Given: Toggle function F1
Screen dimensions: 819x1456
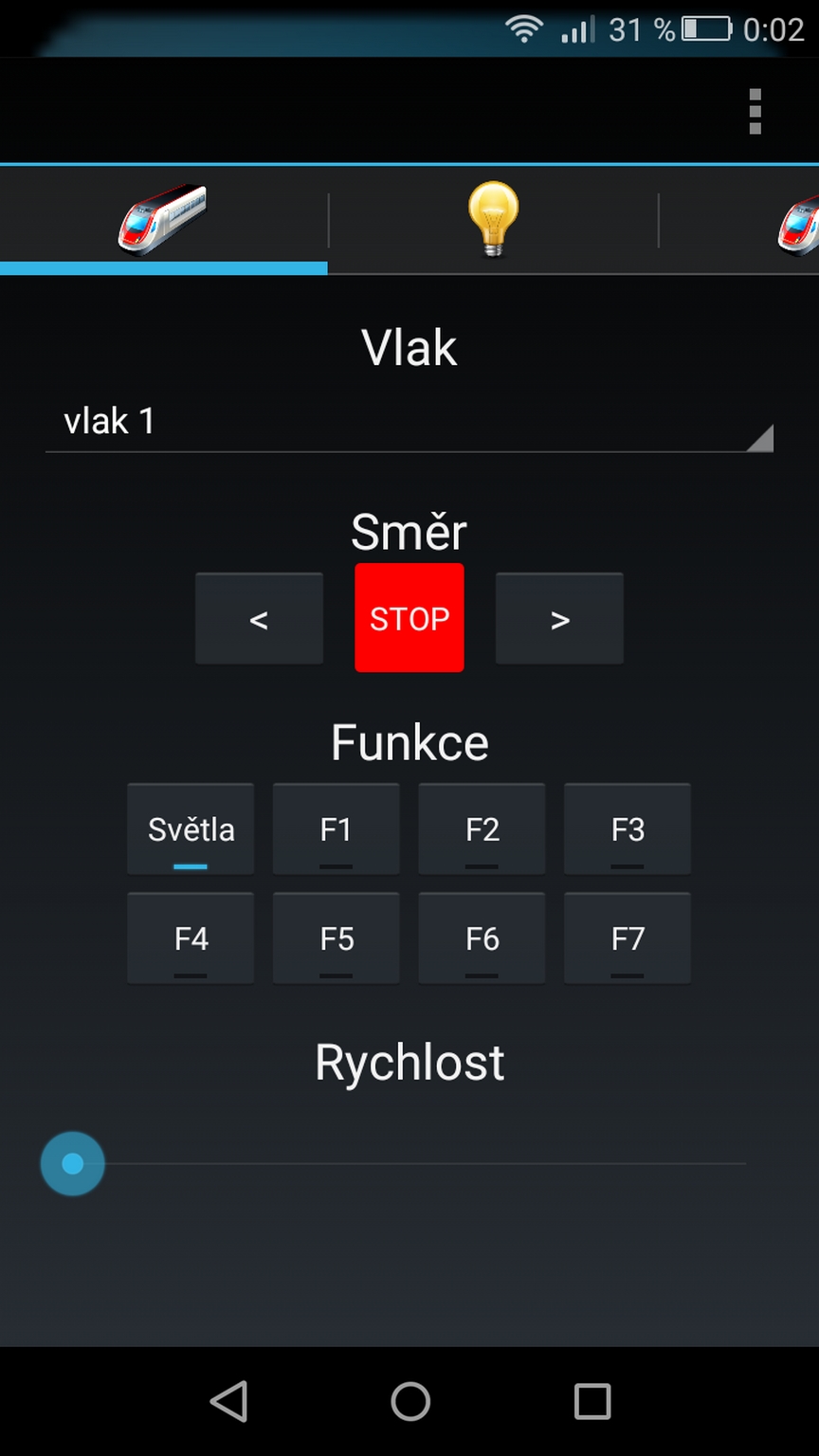Looking at the screenshot, I should 337,829.
